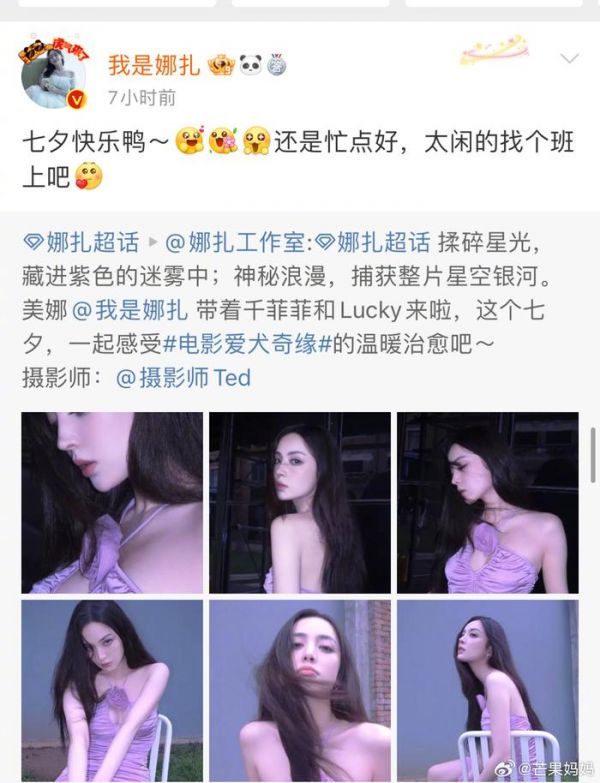Visit the @娜扎工作室 account link
Screen dimensions: 600x783
pos(238,241)
